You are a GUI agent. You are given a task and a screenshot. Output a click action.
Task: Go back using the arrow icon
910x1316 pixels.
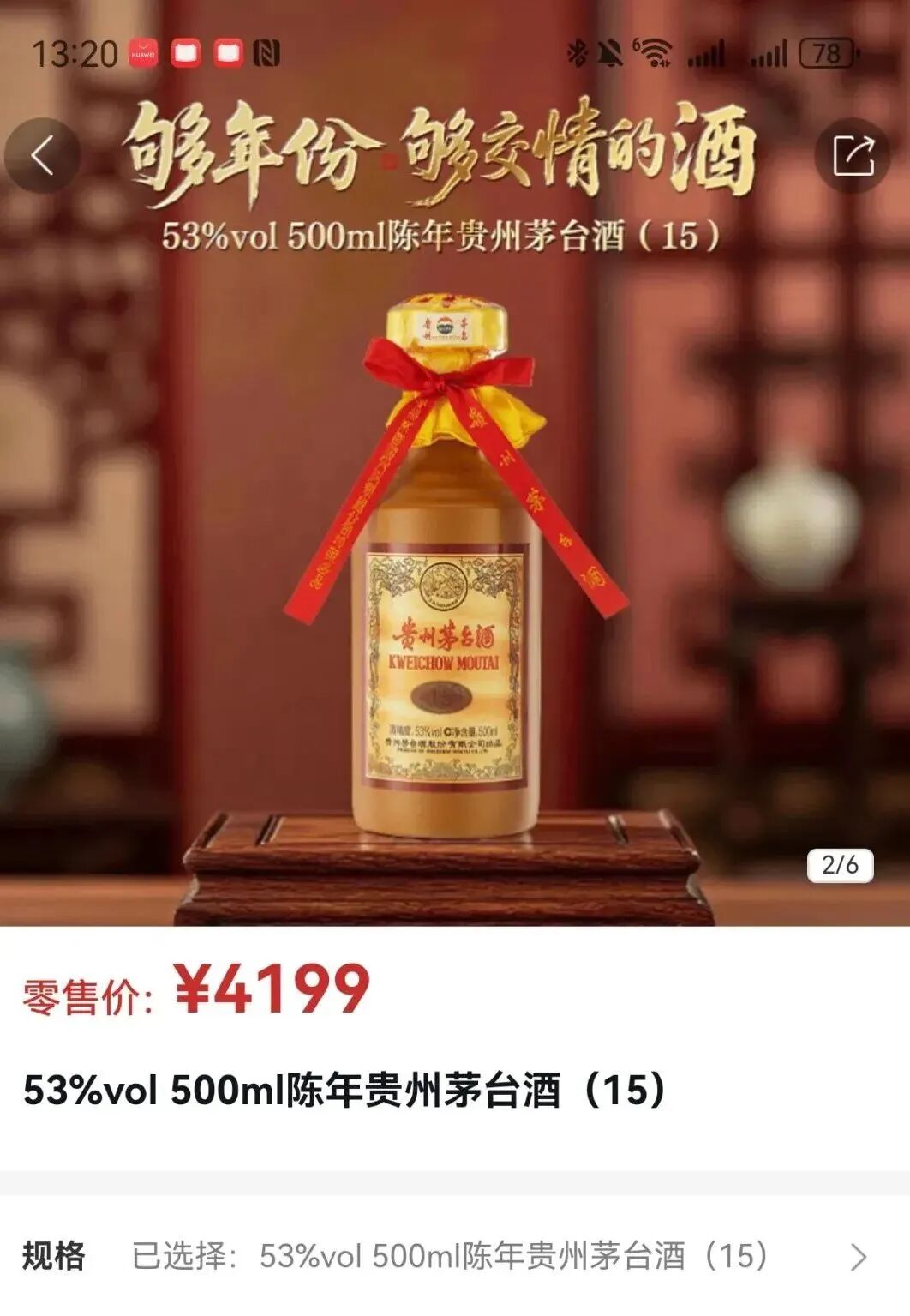[x=43, y=156]
